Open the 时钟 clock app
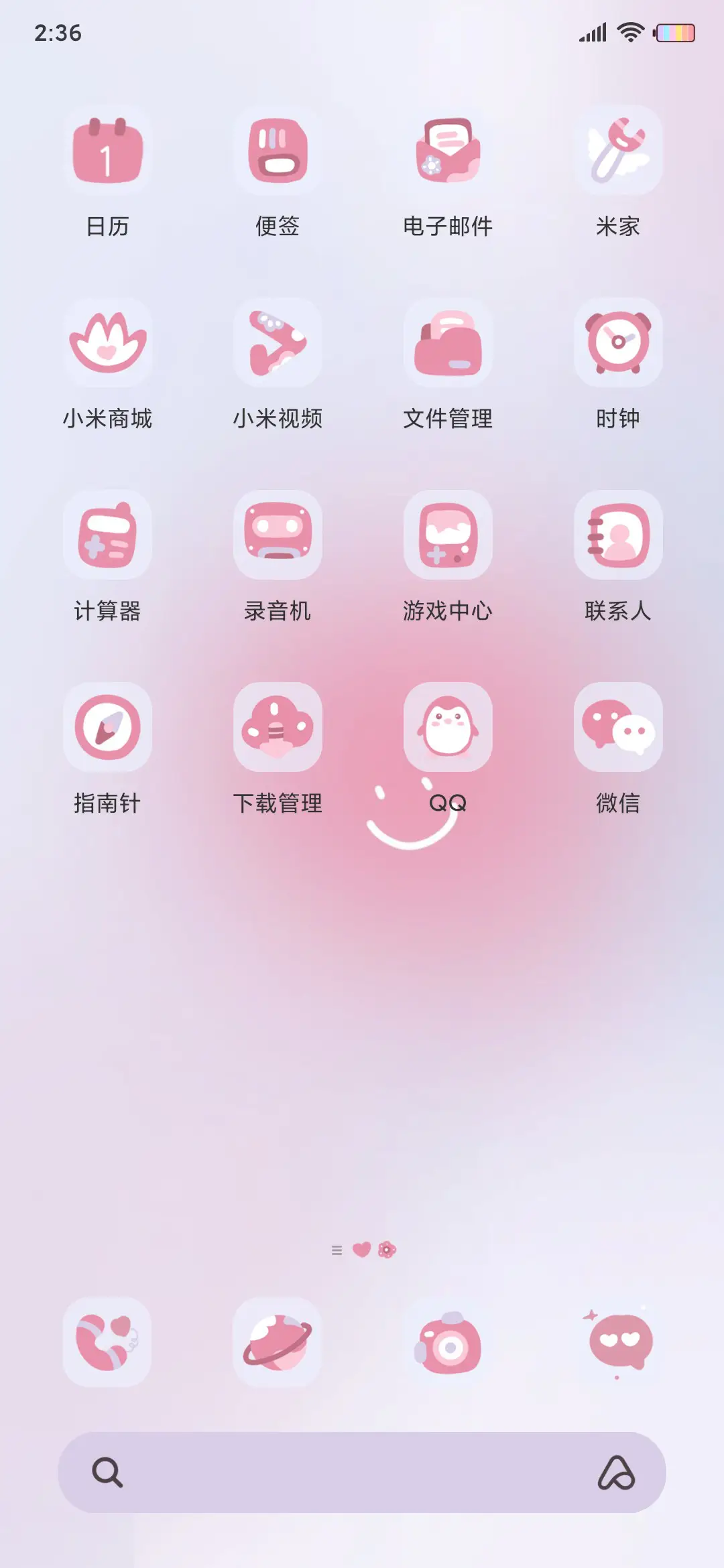724x1568 pixels. pos(618,344)
